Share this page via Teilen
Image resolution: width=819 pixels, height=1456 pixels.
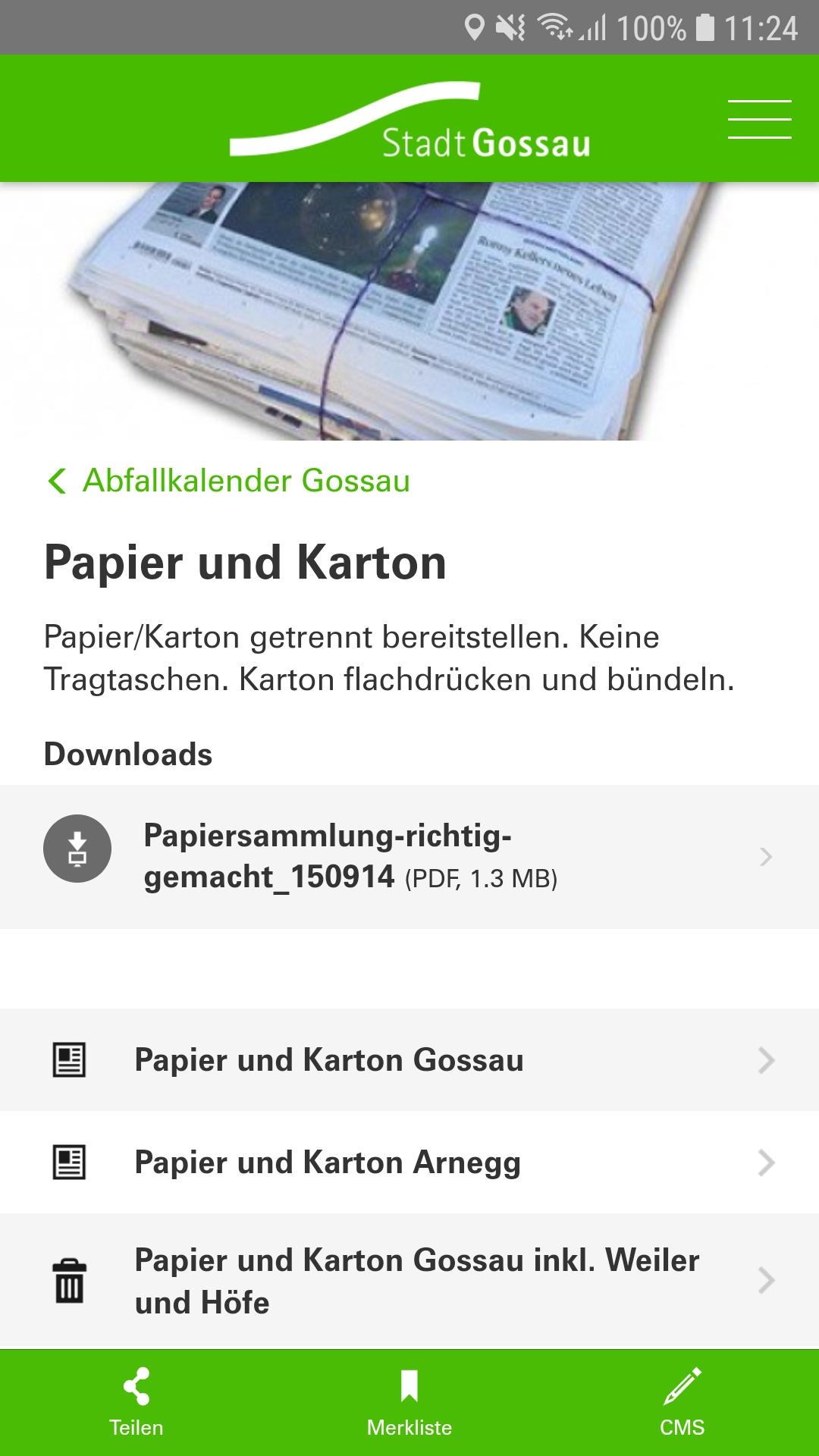(136, 1403)
